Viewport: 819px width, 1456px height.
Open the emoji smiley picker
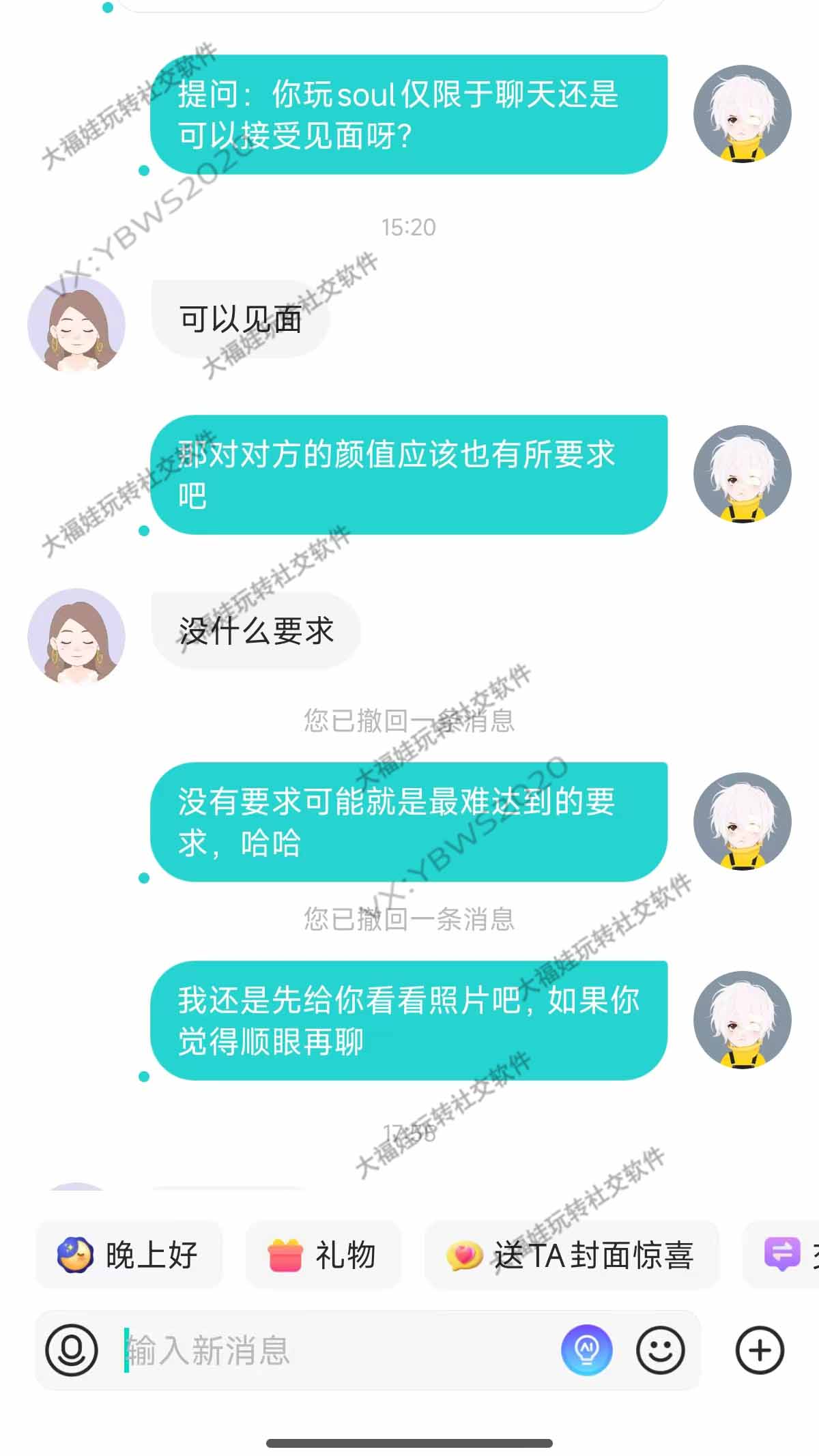point(660,1350)
